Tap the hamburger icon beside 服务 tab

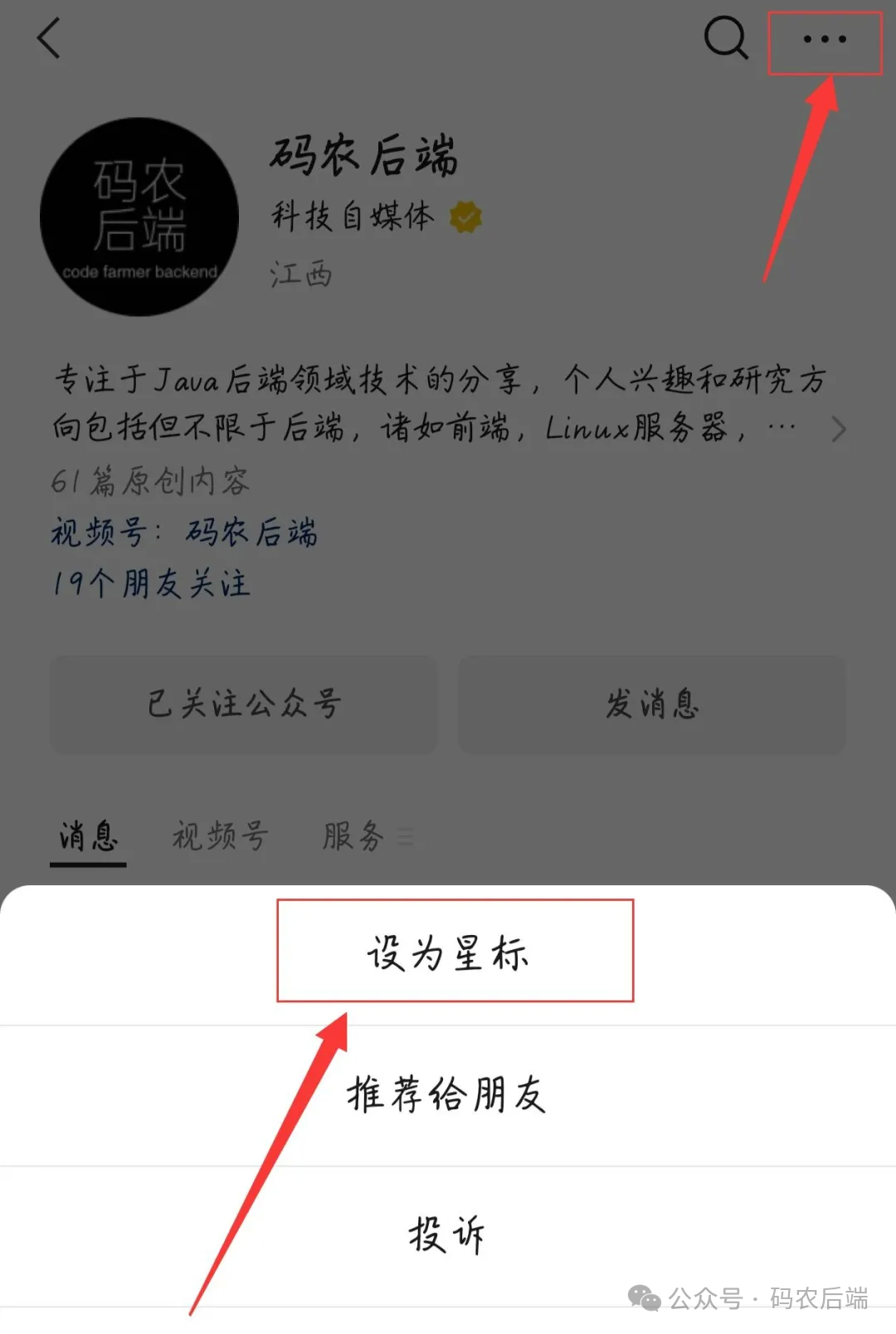406,837
